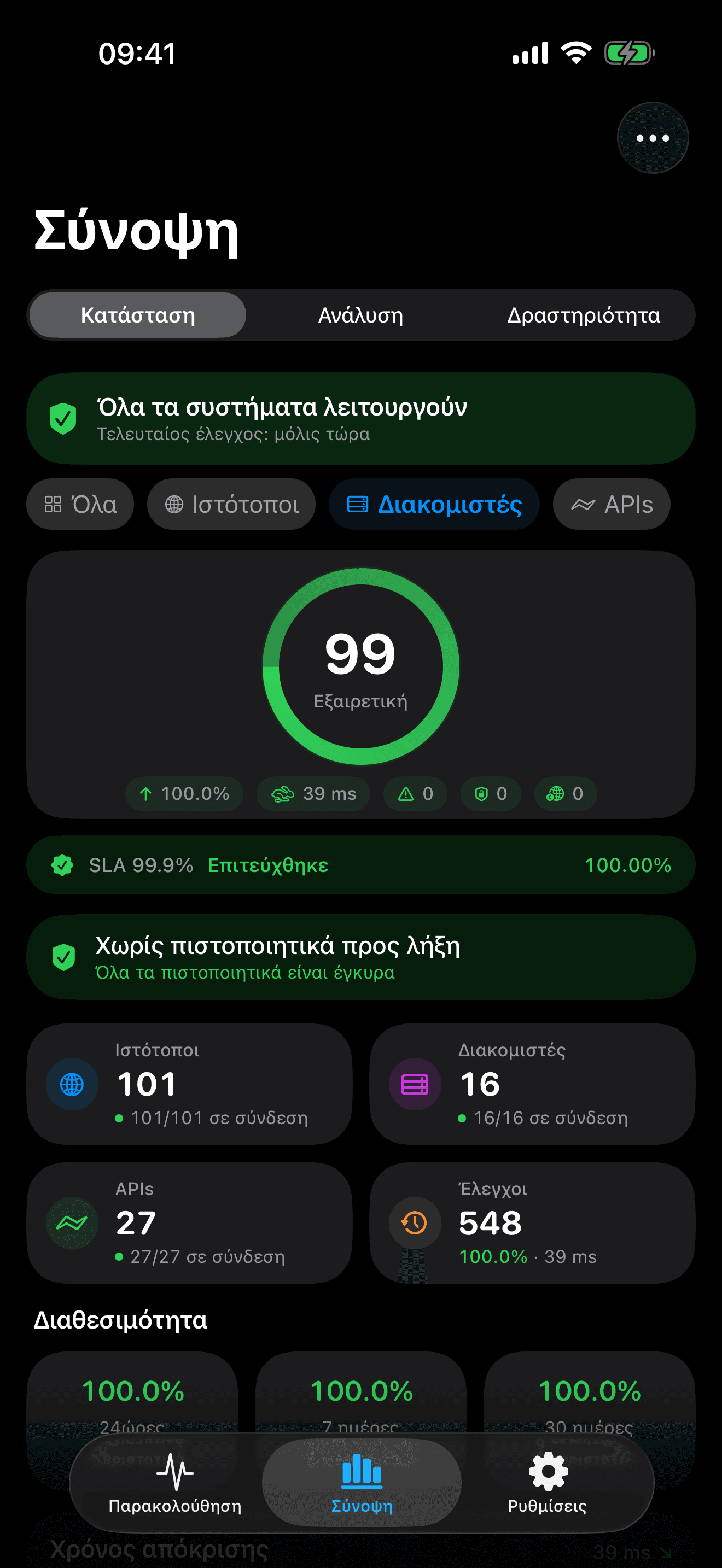This screenshot has width=722, height=1568.
Task: Select the Κατάσταση segment
Action: [138, 315]
